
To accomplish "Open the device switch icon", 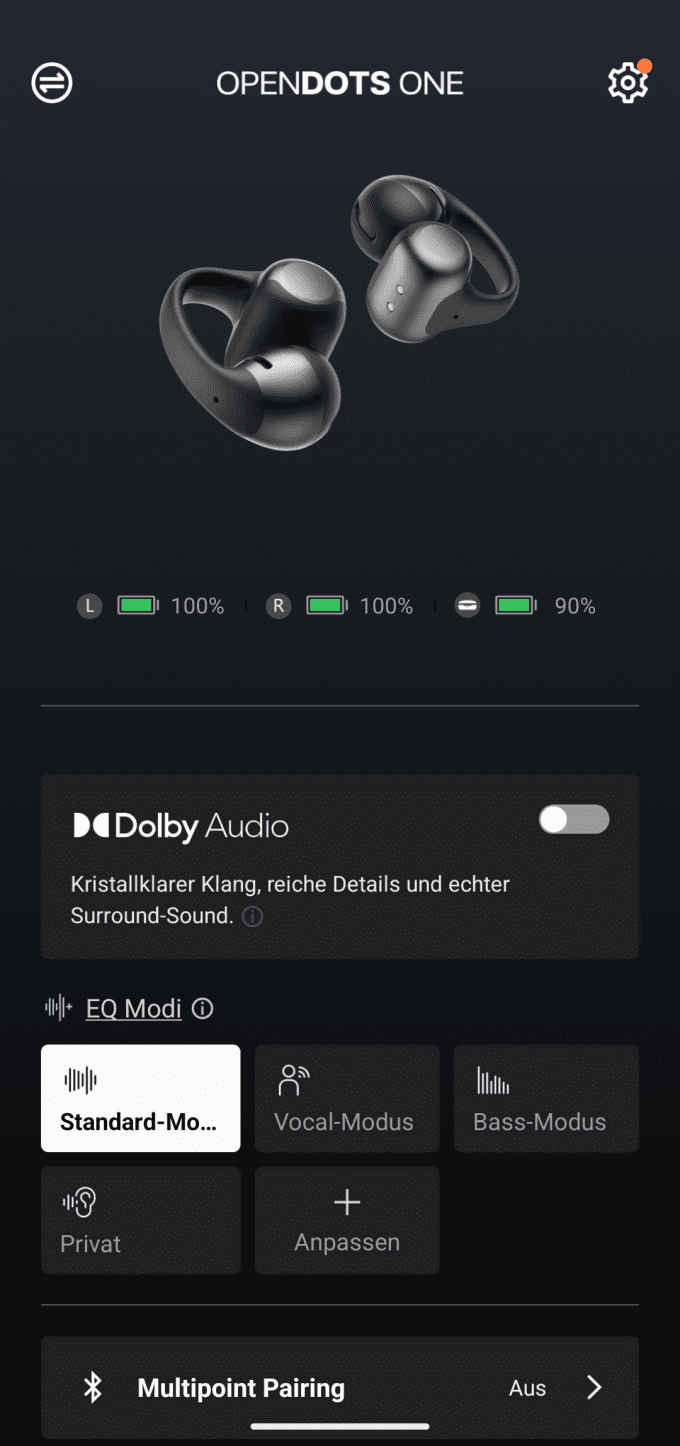I will tap(52, 83).
